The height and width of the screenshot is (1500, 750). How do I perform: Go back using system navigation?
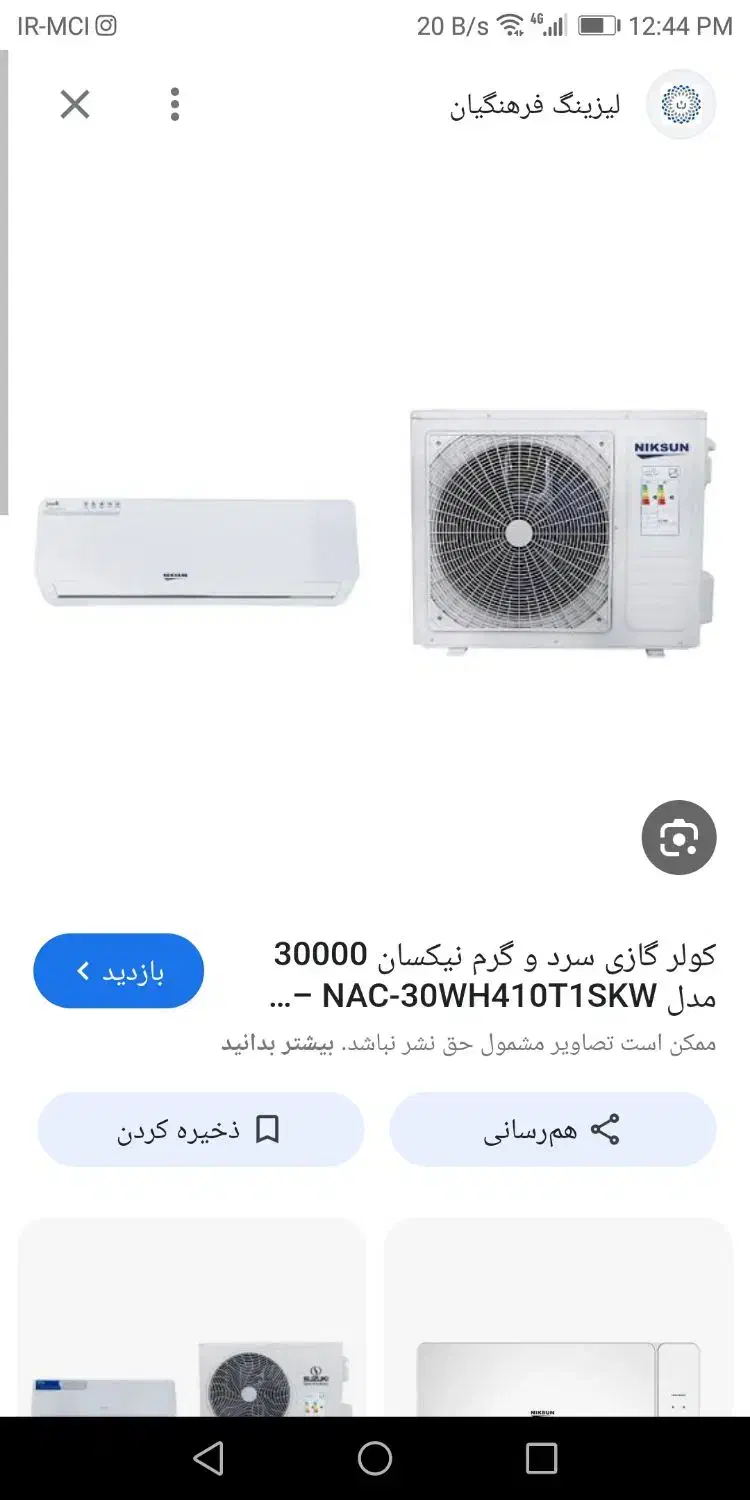(x=208, y=1459)
